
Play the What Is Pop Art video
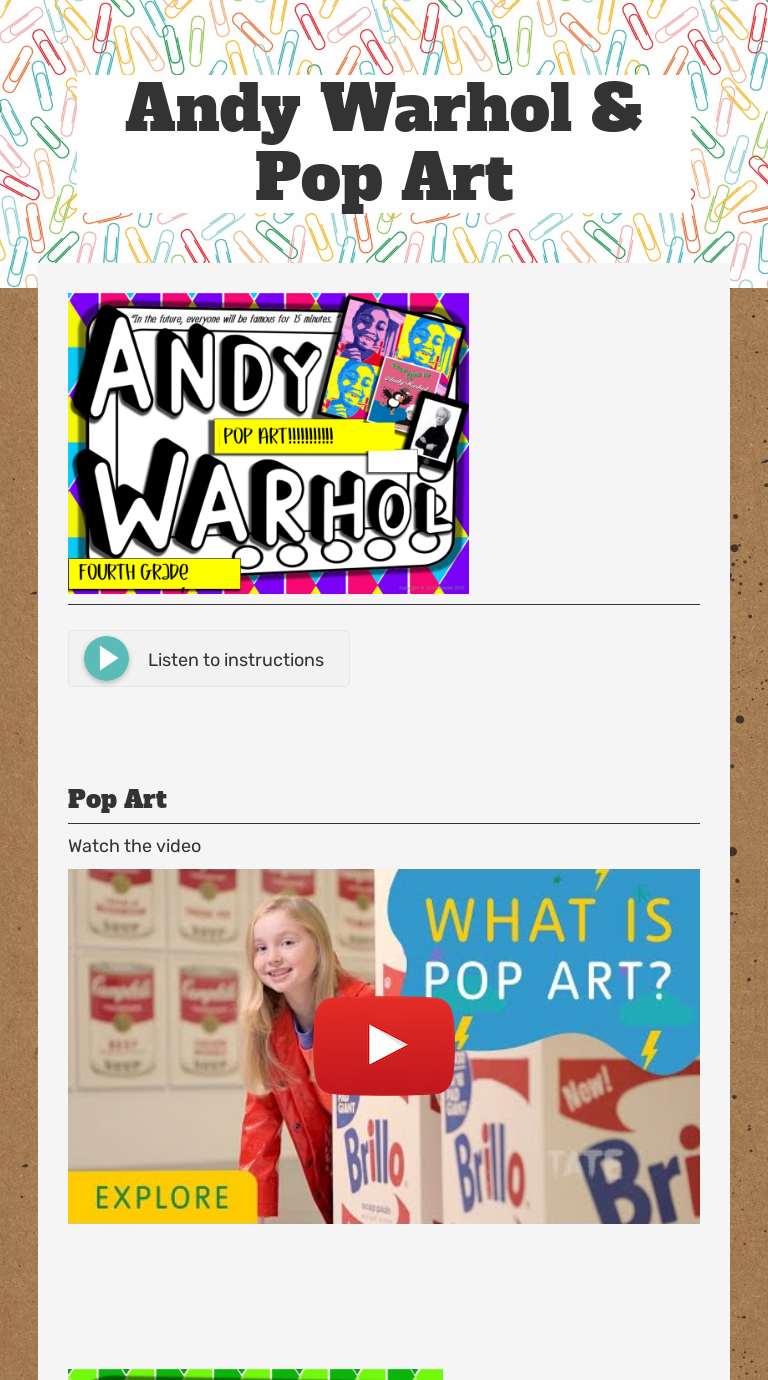coord(384,1045)
